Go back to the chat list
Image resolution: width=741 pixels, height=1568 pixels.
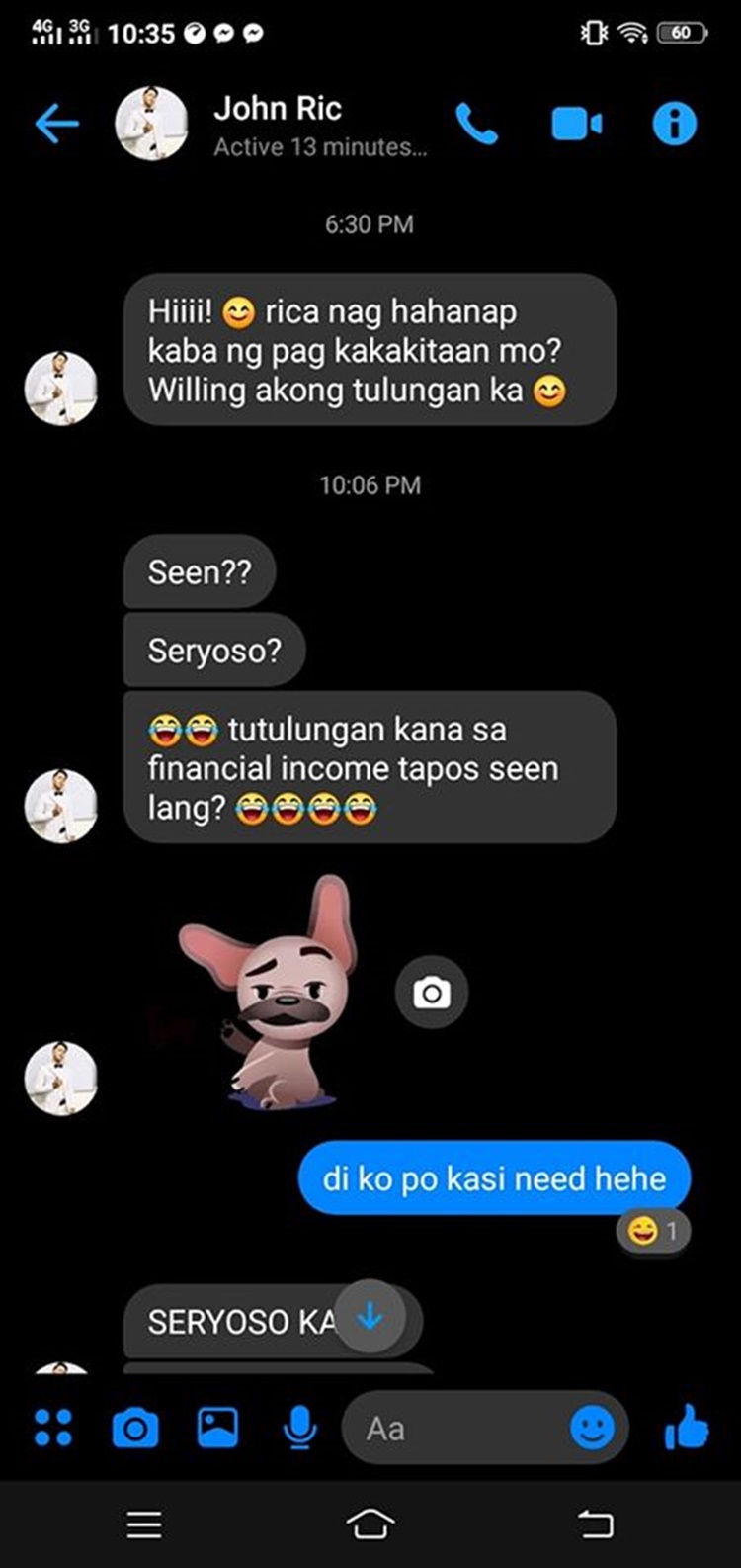[x=56, y=125]
